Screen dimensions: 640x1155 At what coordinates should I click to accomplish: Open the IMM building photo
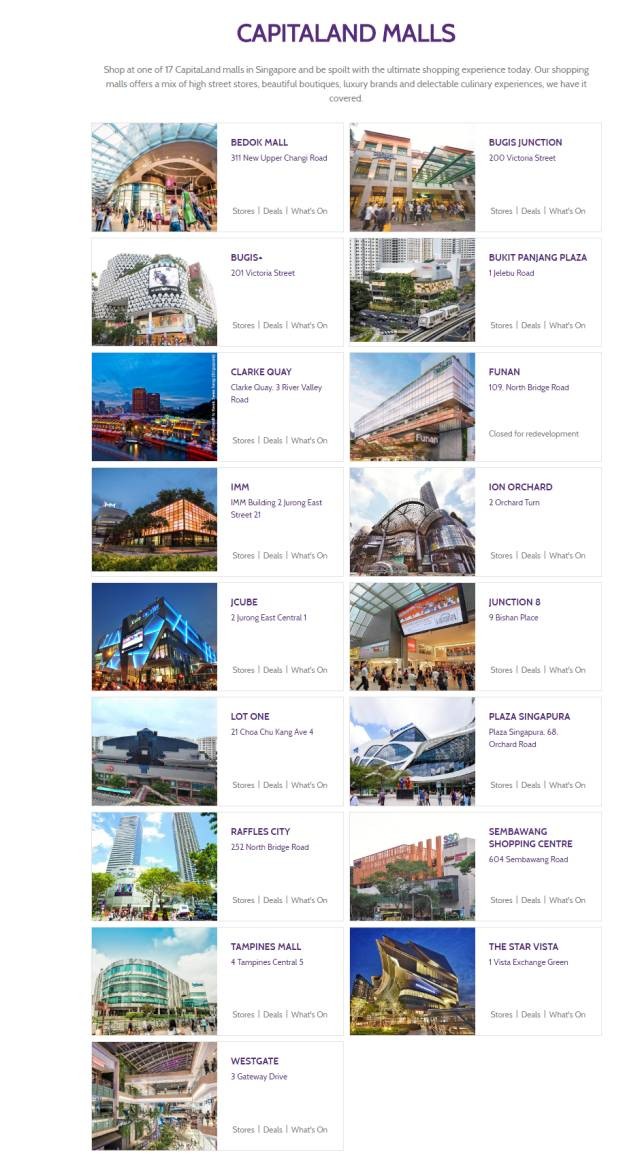point(154,521)
